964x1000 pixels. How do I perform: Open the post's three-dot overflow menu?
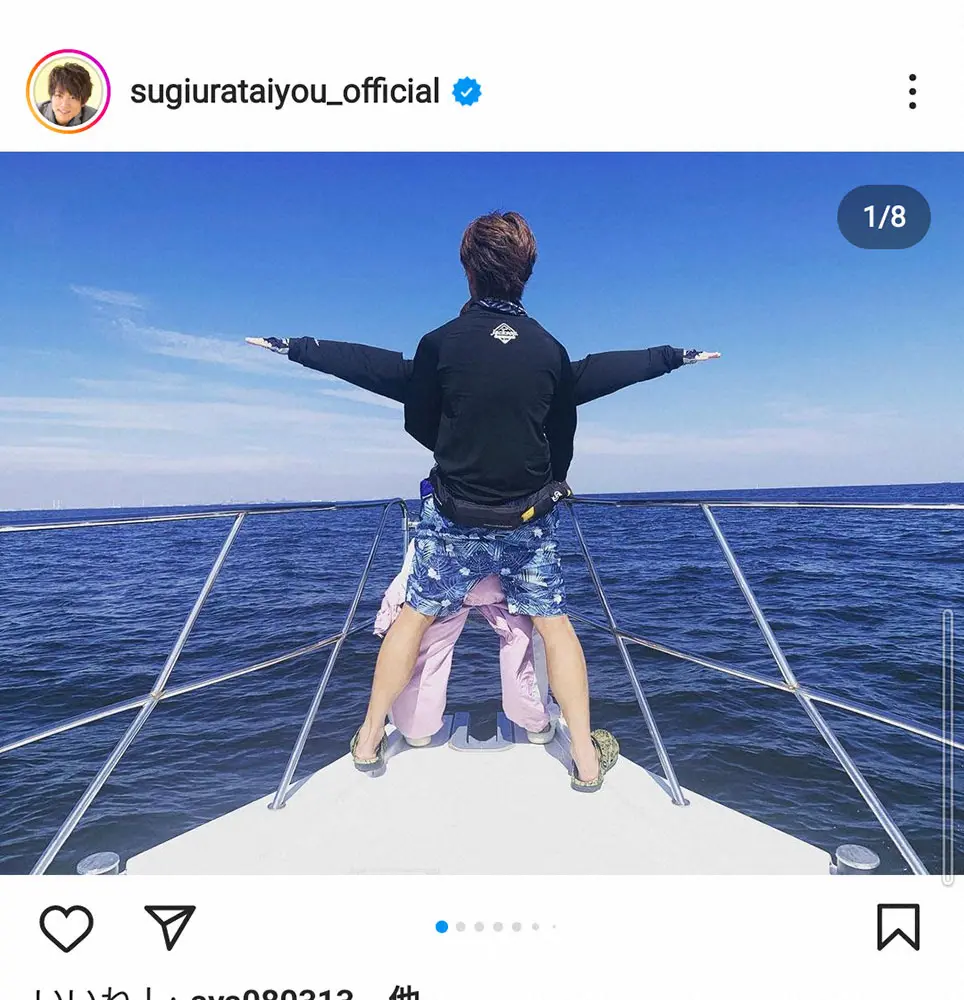[911, 92]
